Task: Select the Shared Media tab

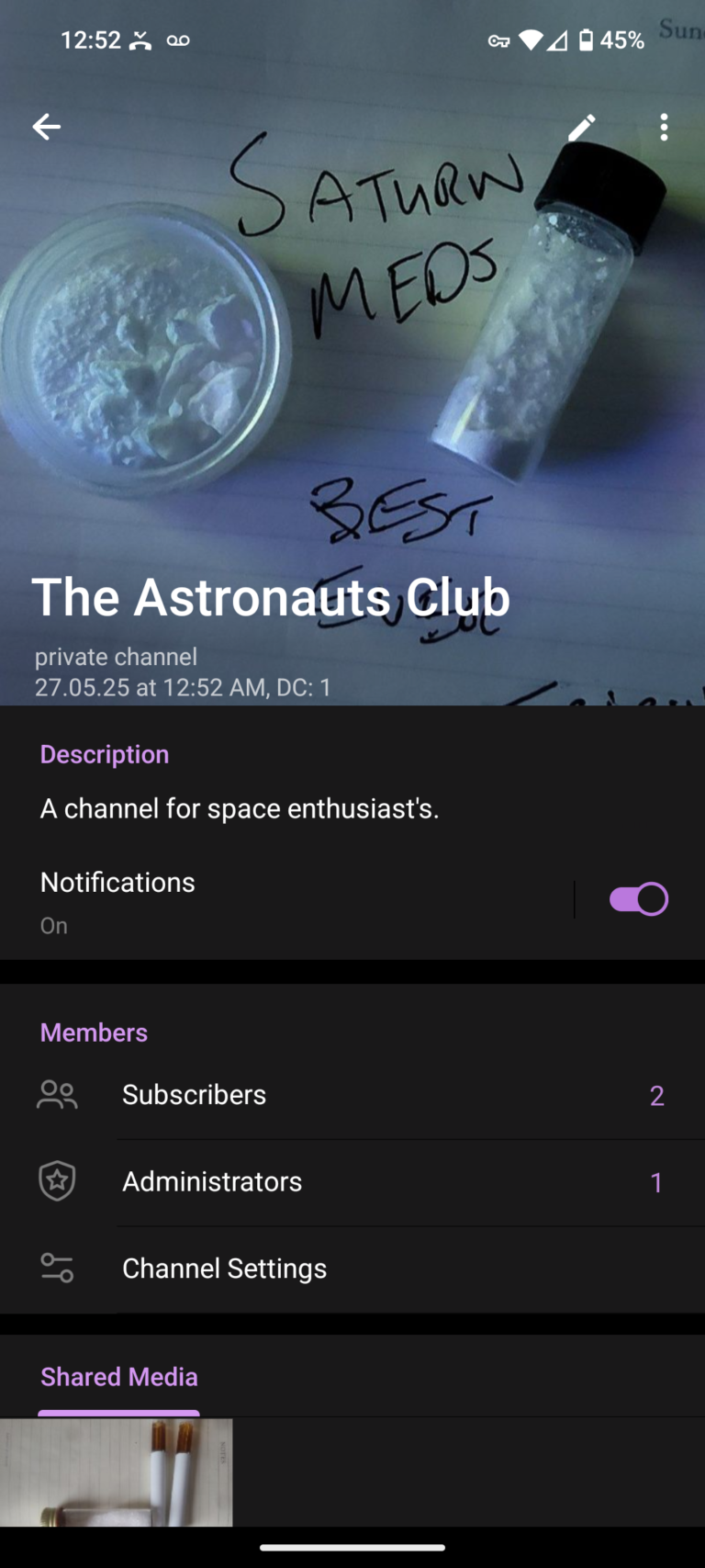Action: point(119,1377)
